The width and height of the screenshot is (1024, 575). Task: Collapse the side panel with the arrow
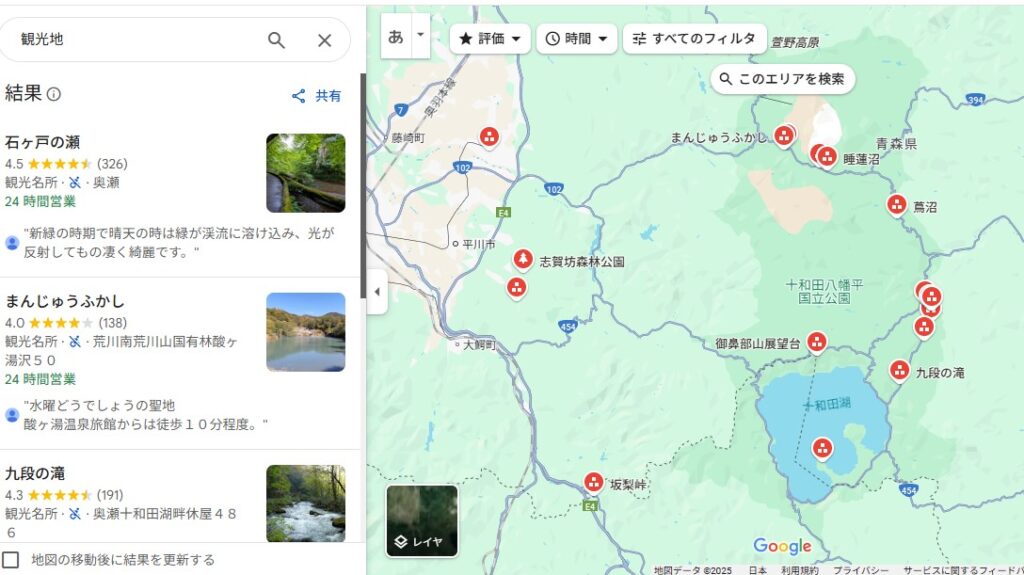tap(377, 292)
